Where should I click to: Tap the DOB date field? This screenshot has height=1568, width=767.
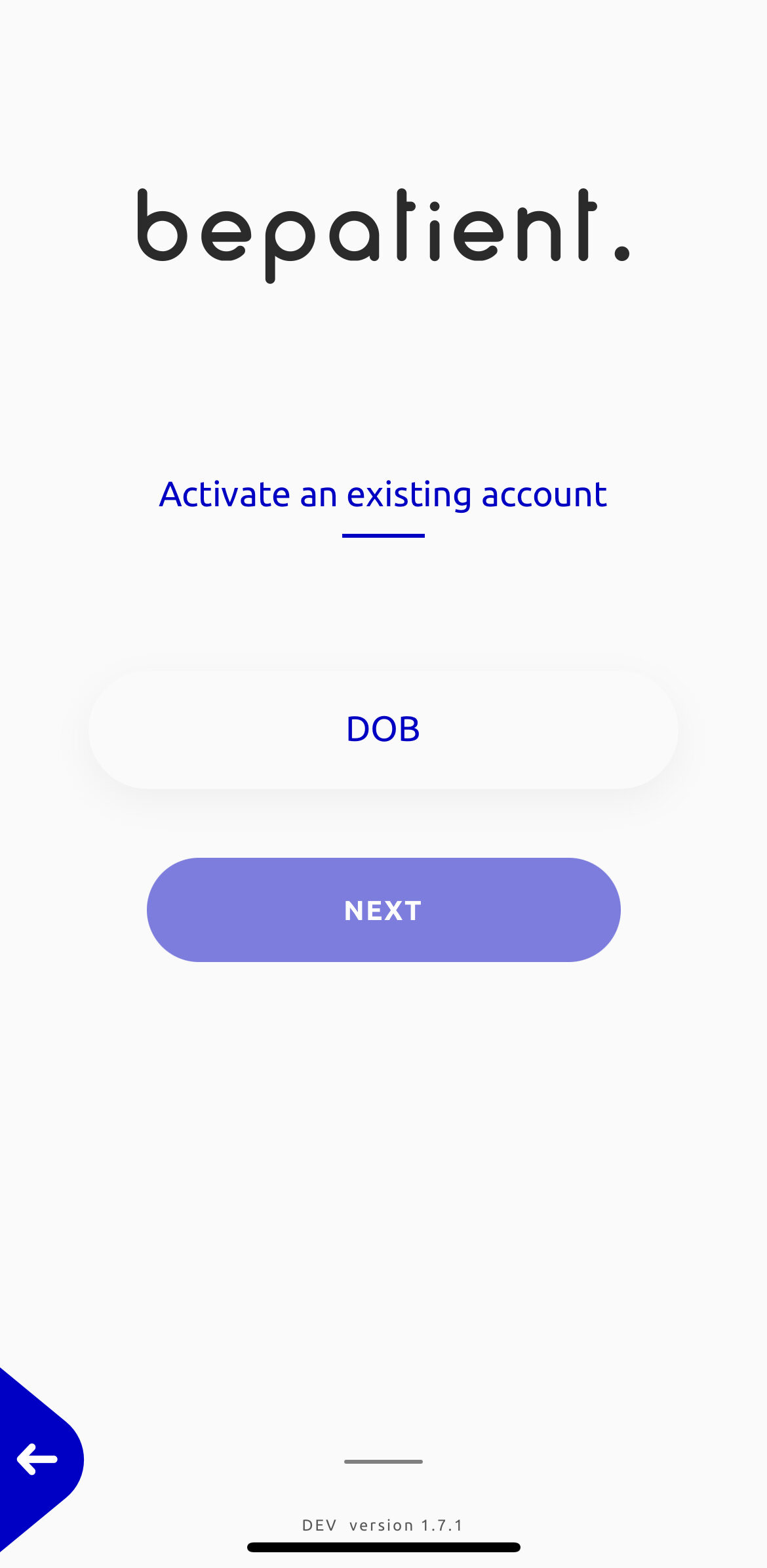click(383, 729)
